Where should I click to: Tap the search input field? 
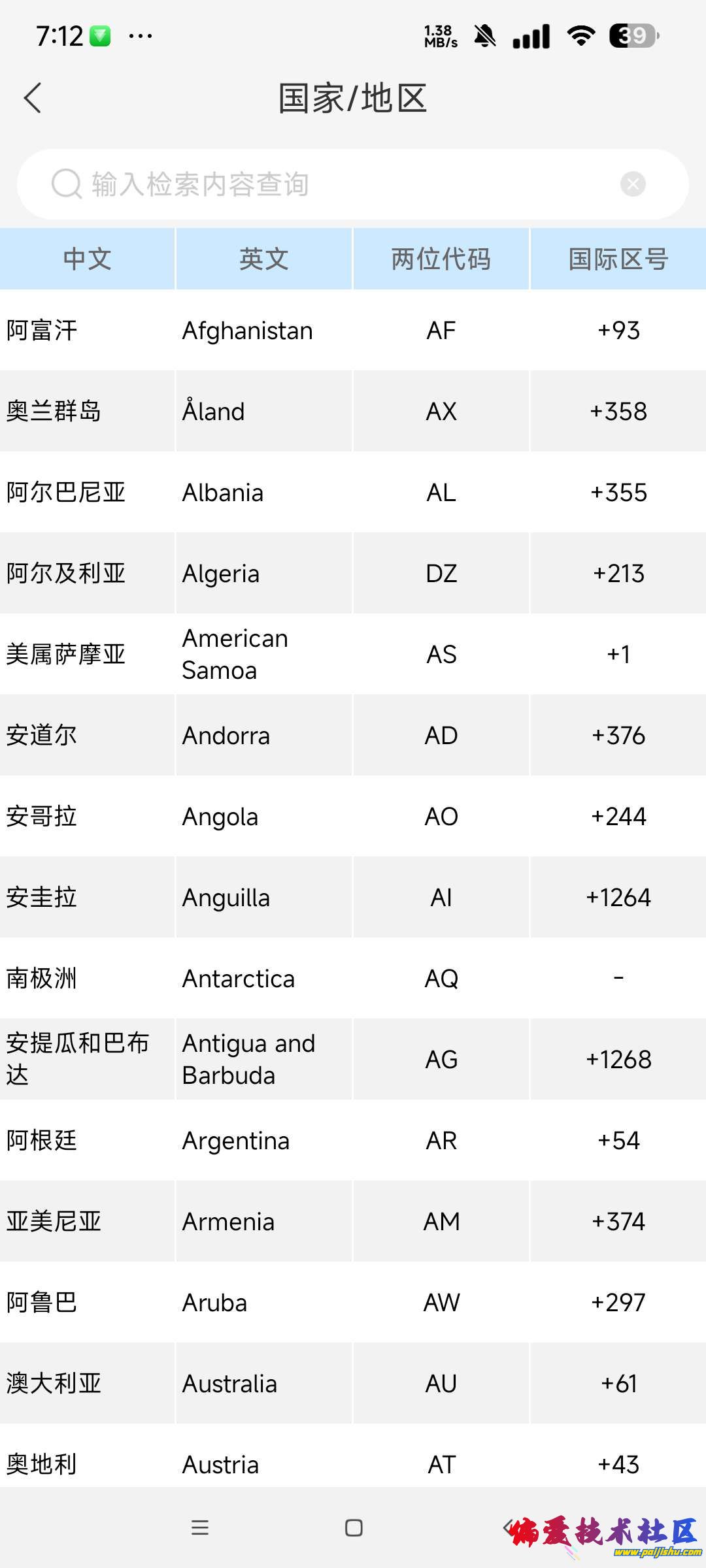340,184
